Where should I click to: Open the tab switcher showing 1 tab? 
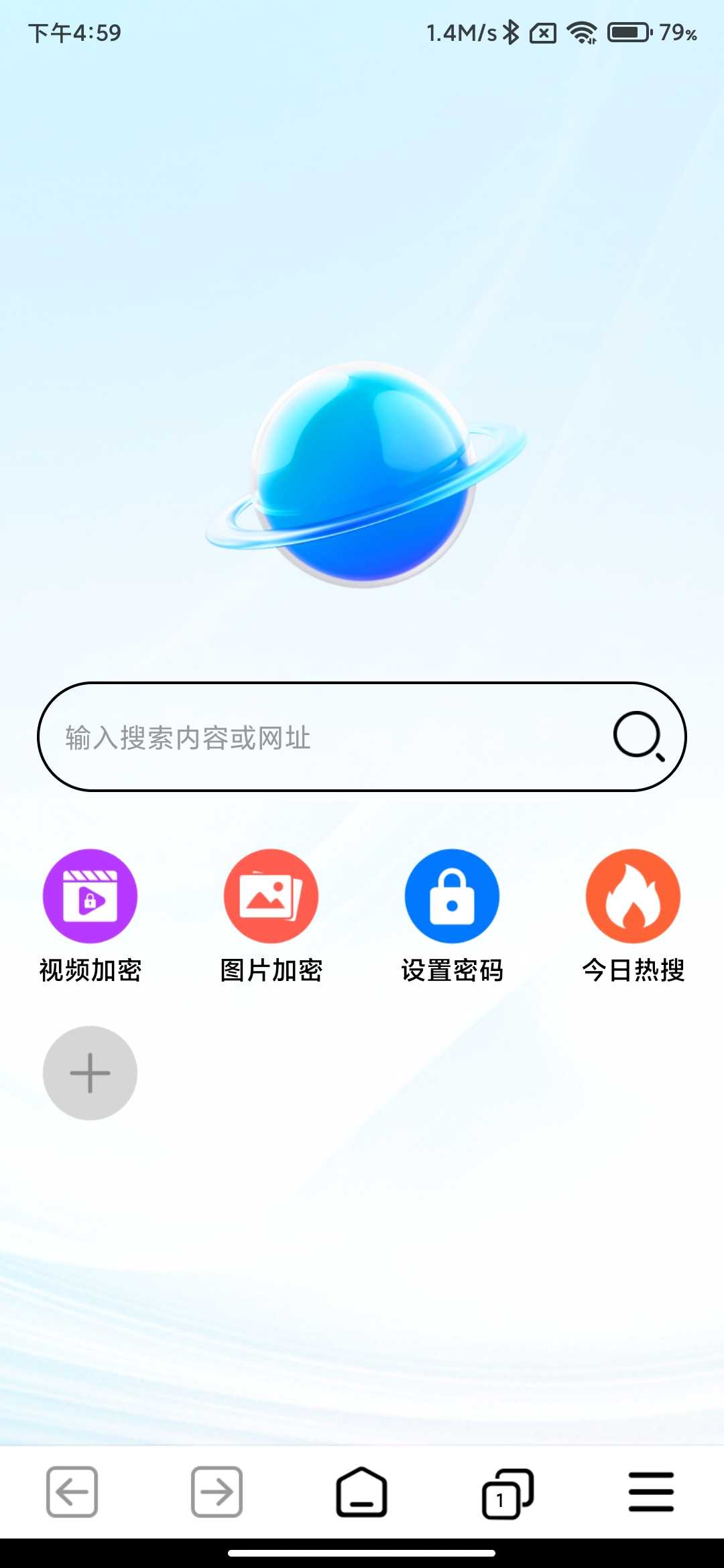point(507,1493)
